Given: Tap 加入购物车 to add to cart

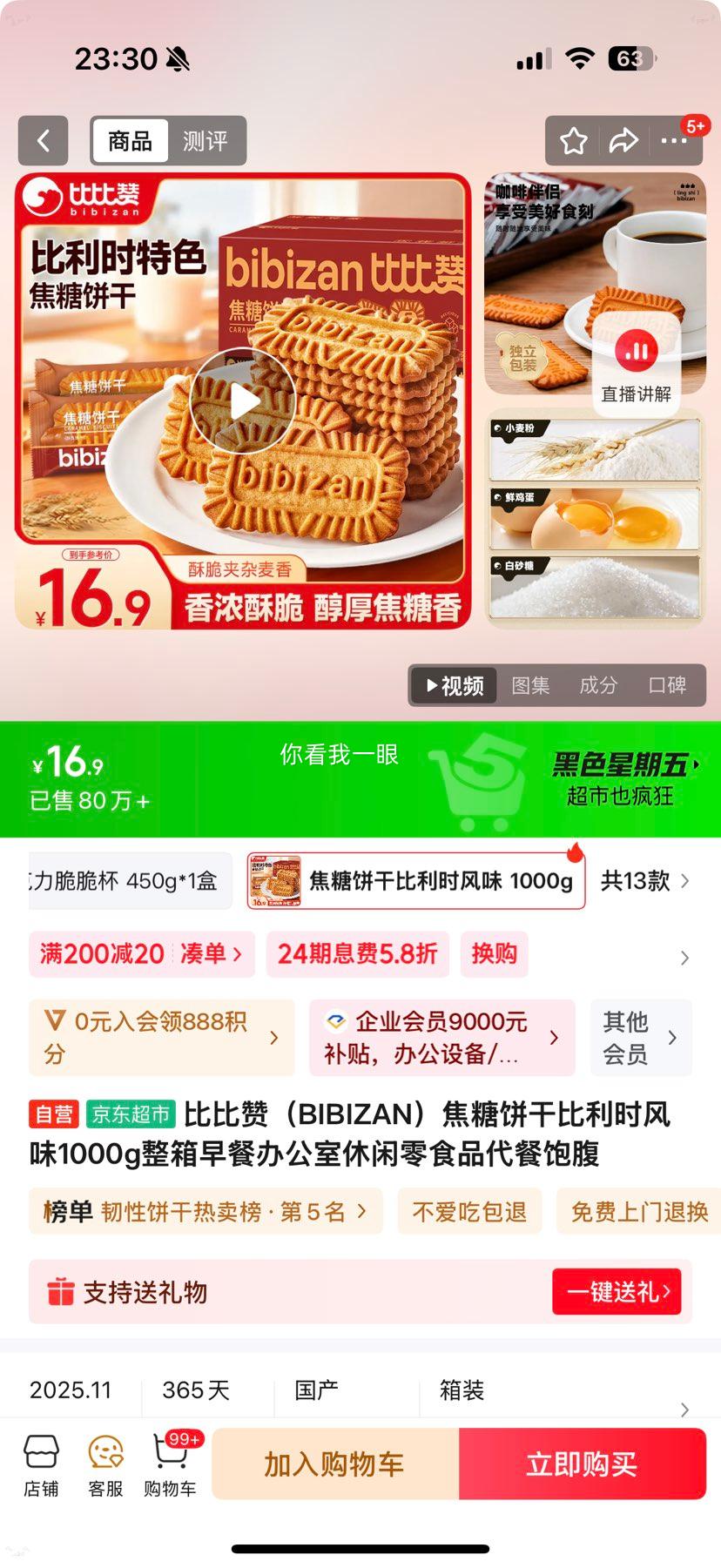Looking at the screenshot, I should click(334, 1463).
